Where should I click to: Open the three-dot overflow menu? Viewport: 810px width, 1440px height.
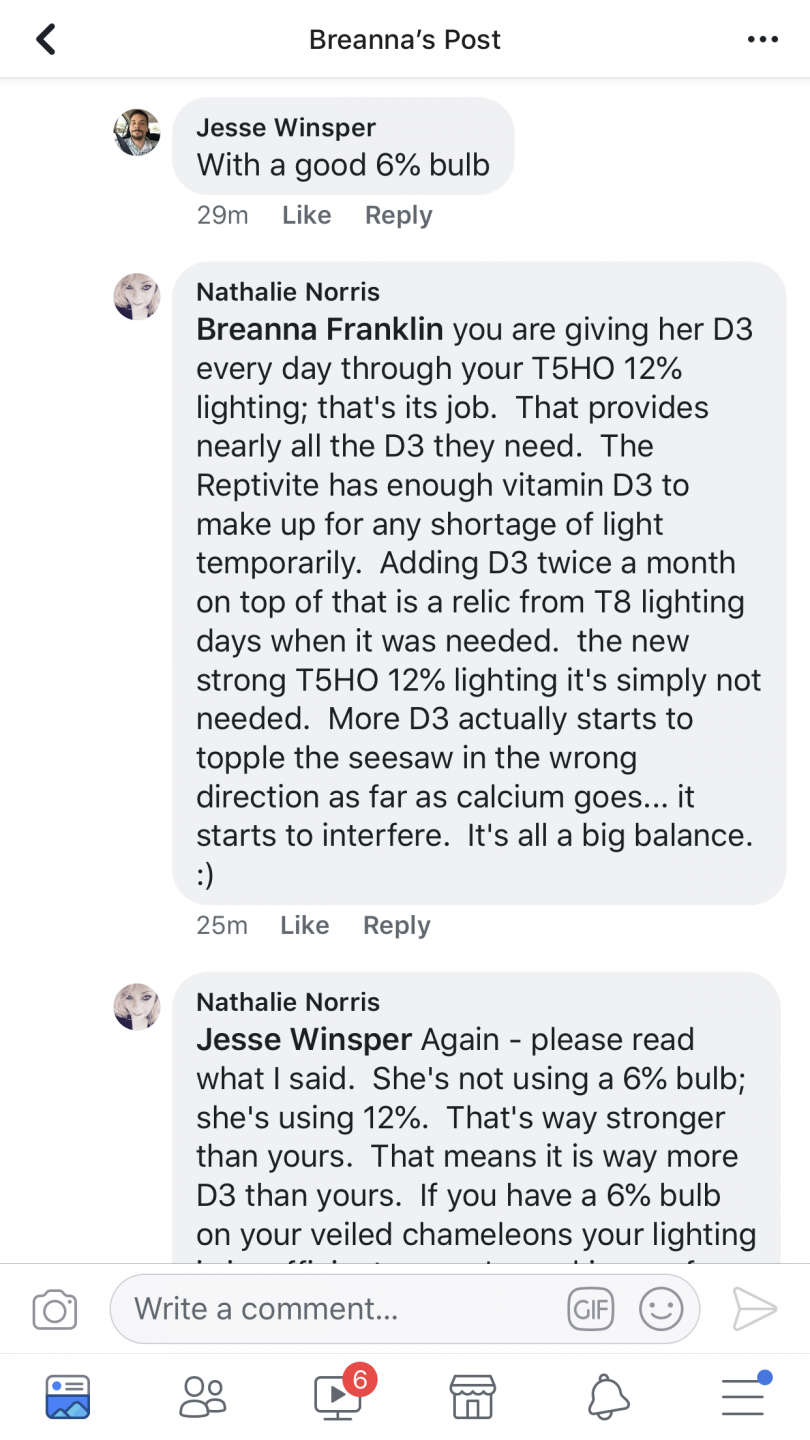(762, 40)
